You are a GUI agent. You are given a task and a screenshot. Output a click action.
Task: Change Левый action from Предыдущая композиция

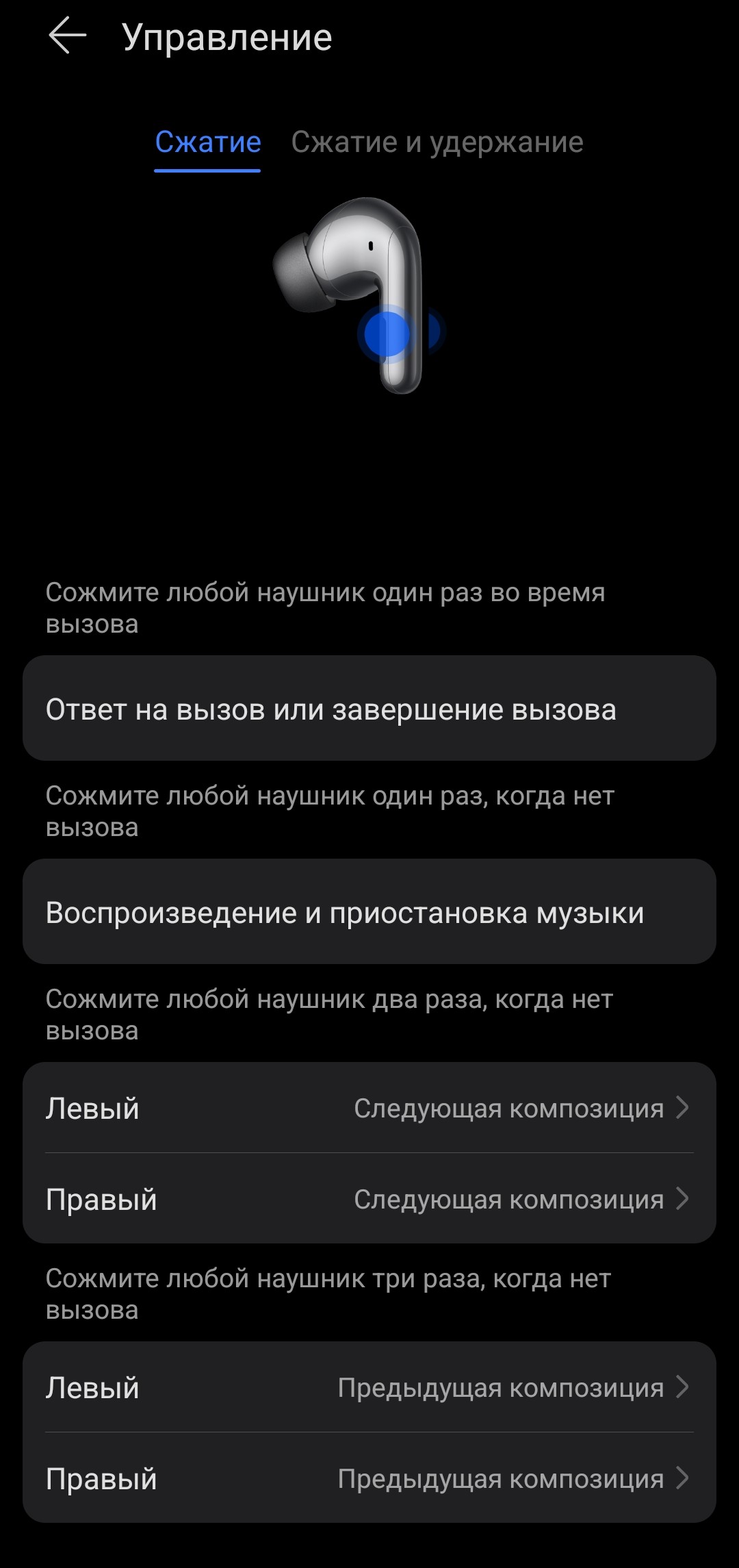(369, 1387)
